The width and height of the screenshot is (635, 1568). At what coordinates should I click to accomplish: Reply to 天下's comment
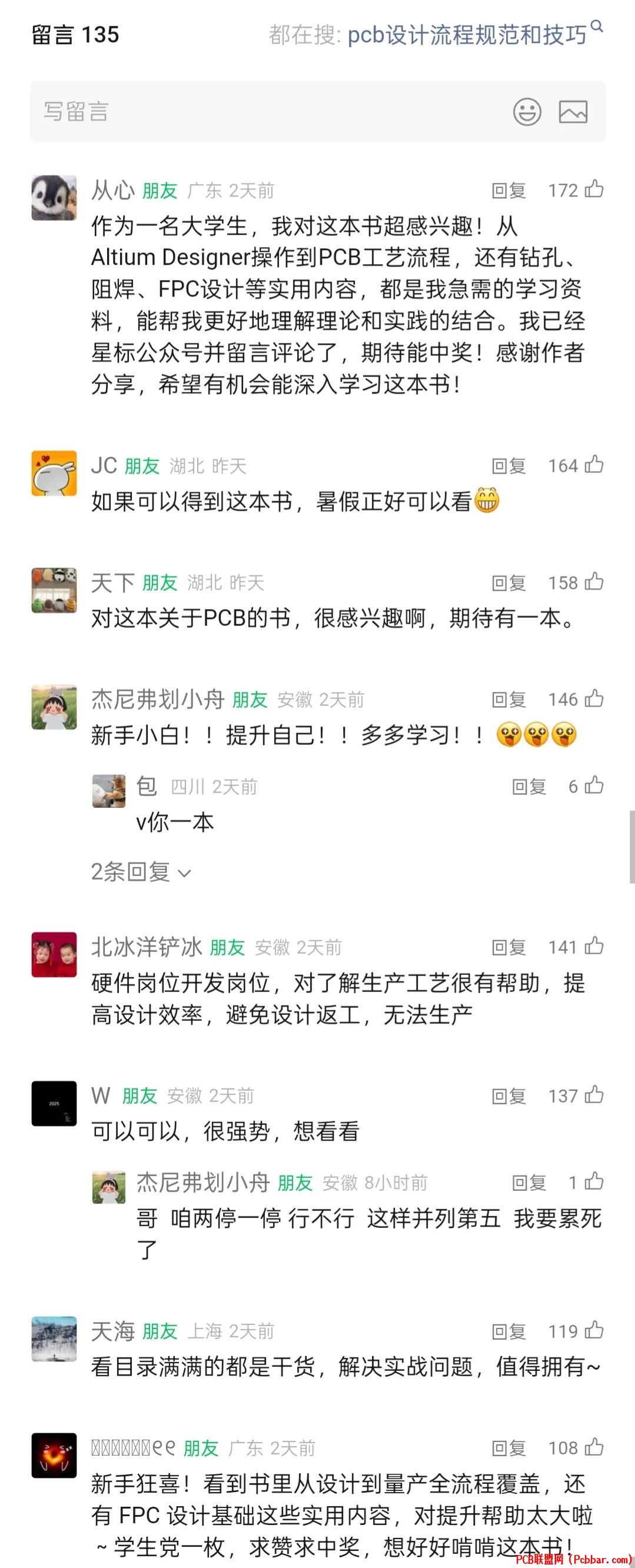coord(508,583)
